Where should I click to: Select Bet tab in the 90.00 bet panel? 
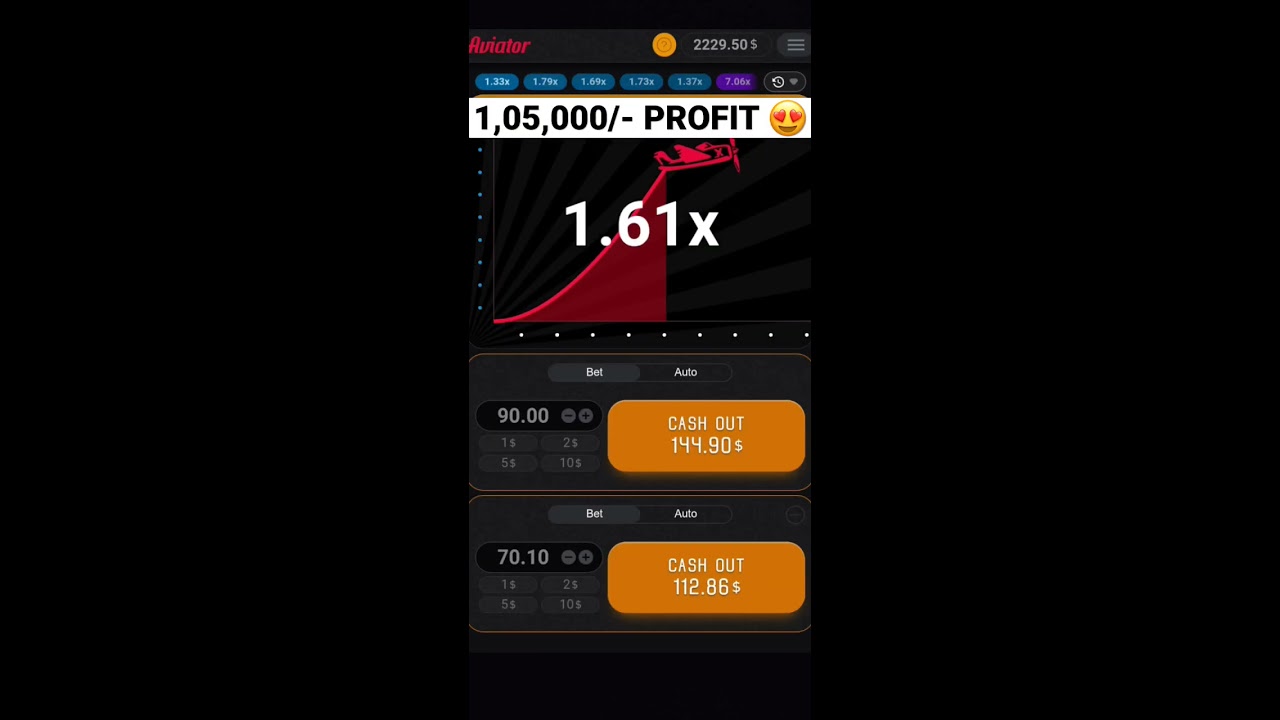594,372
